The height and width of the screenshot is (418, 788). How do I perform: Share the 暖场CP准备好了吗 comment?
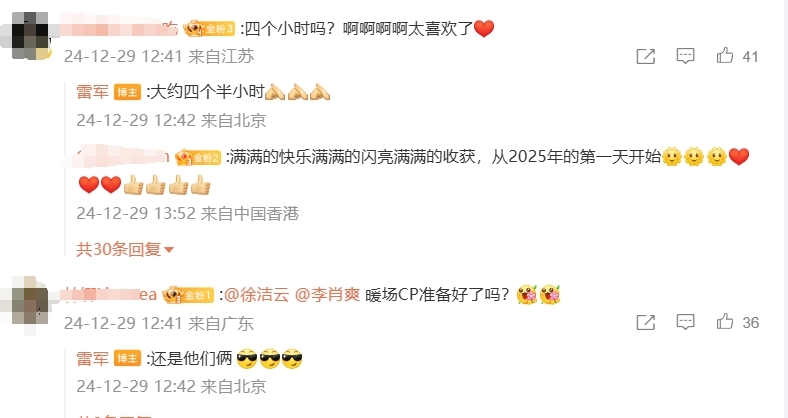tap(646, 323)
